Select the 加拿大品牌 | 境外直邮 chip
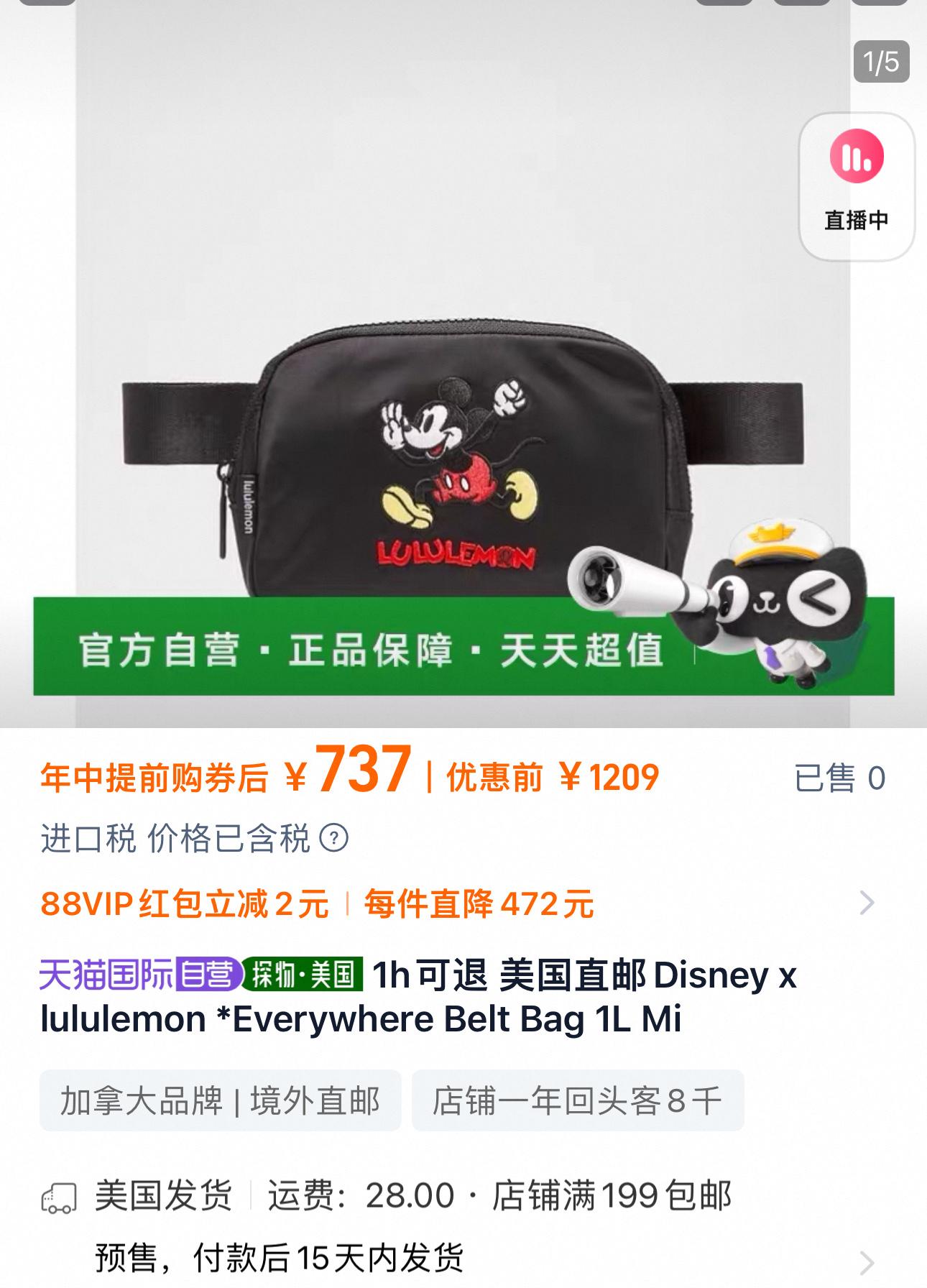 (x=220, y=1100)
